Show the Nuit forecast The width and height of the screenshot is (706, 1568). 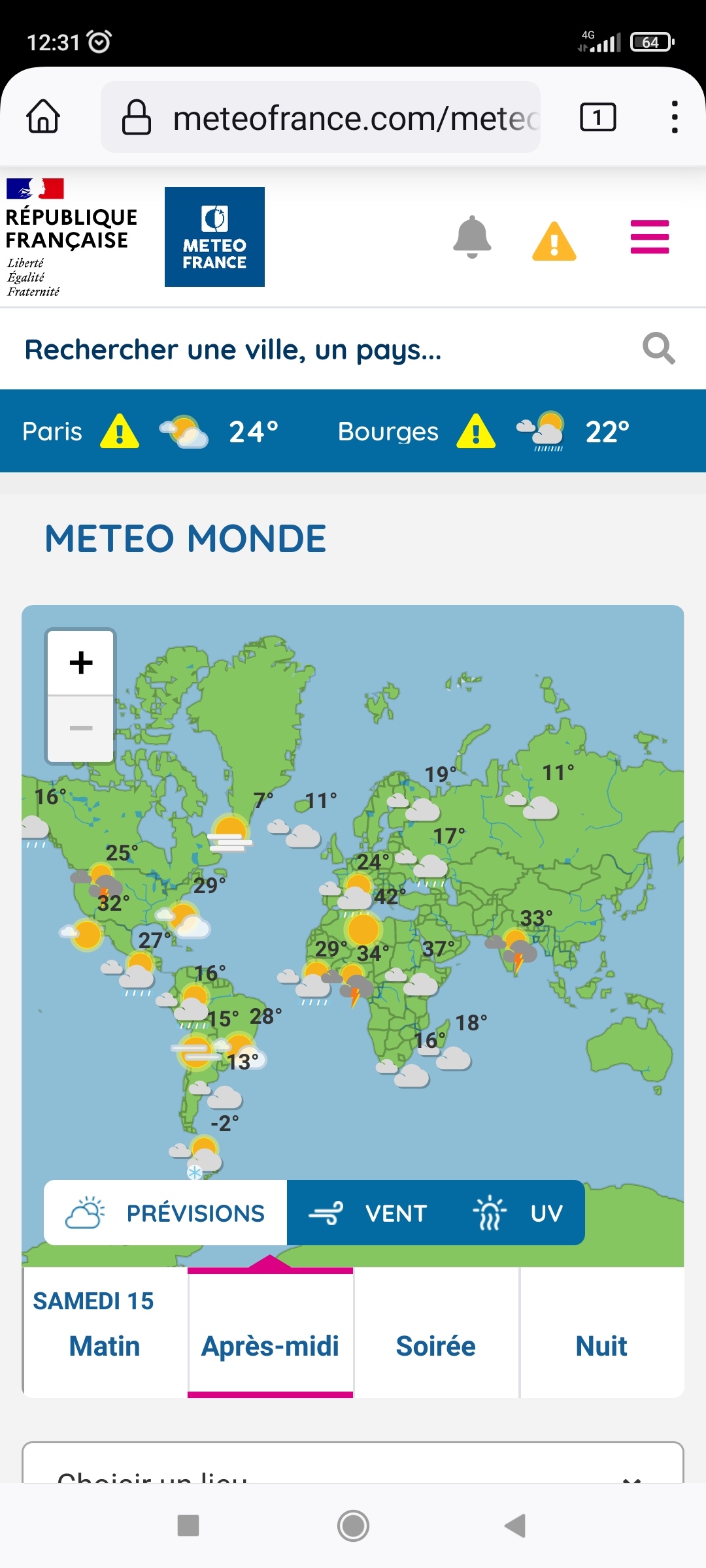601,1346
